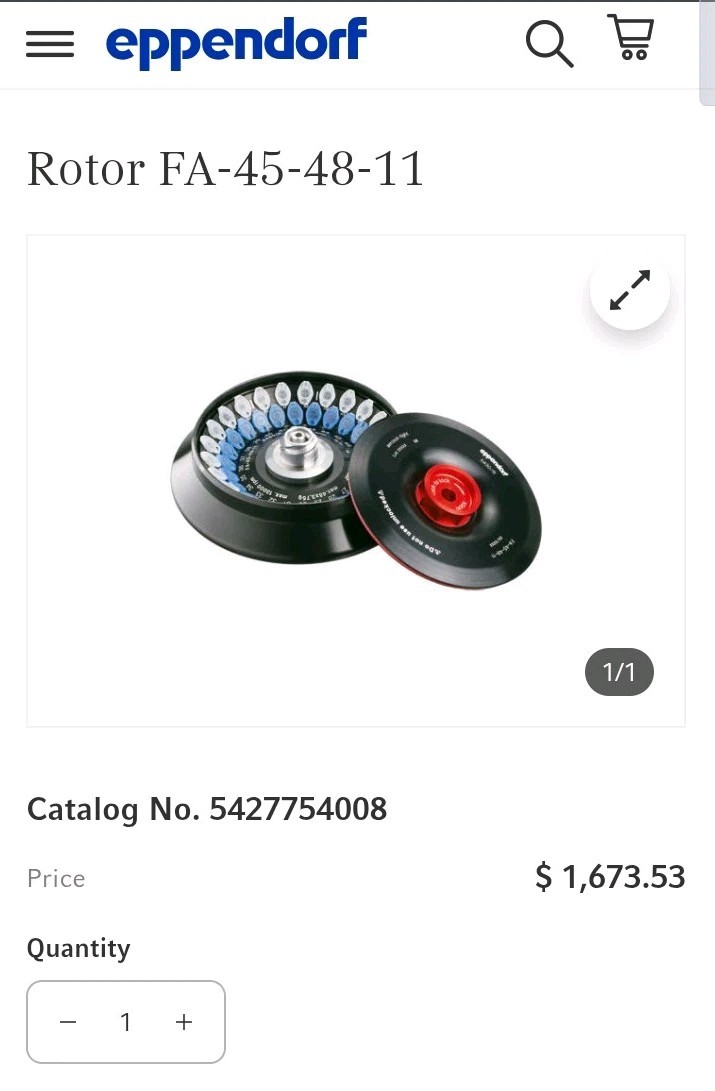
Task: Expand the rotor image to fullscreen
Action: click(x=630, y=291)
